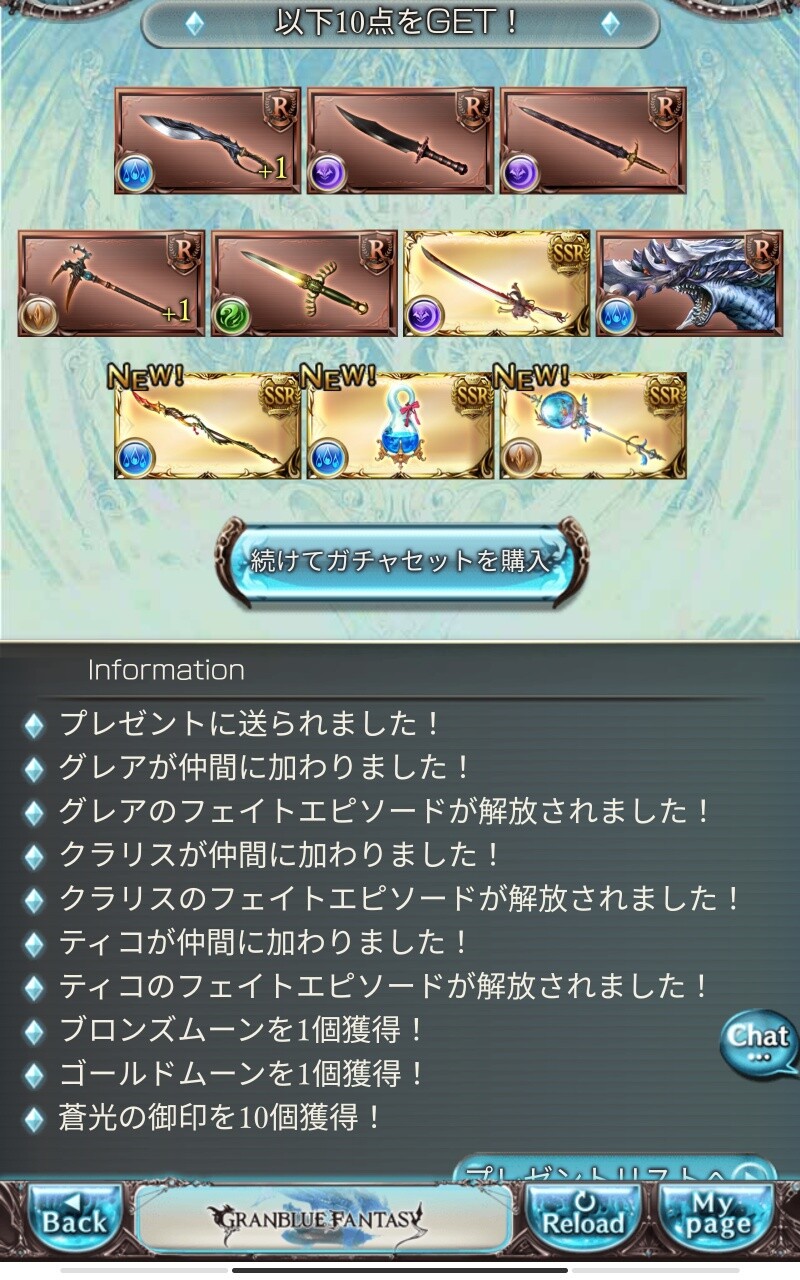Reload the game page
Screen dimensions: 800x1280
(583, 1215)
